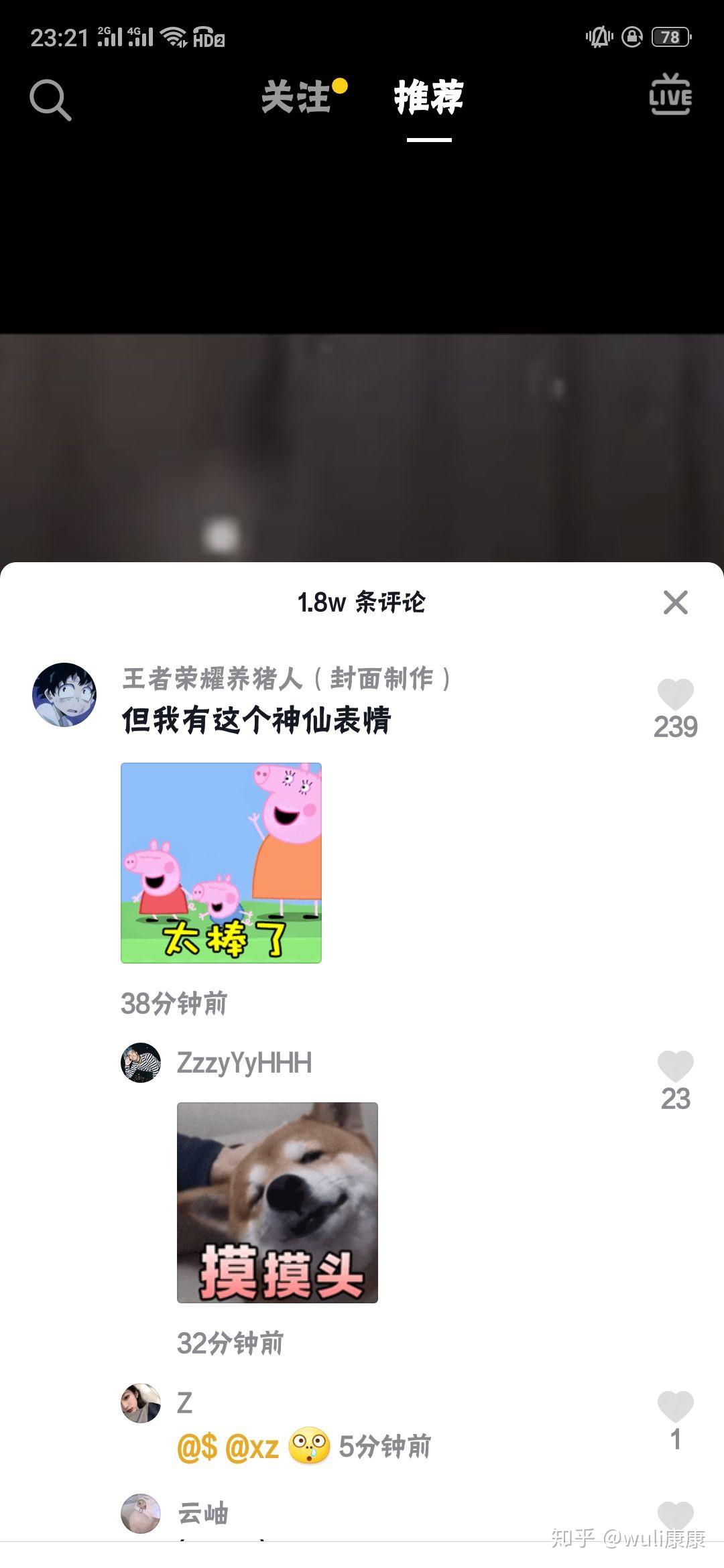Open 云岫's profile avatar

(x=141, y=1513)
